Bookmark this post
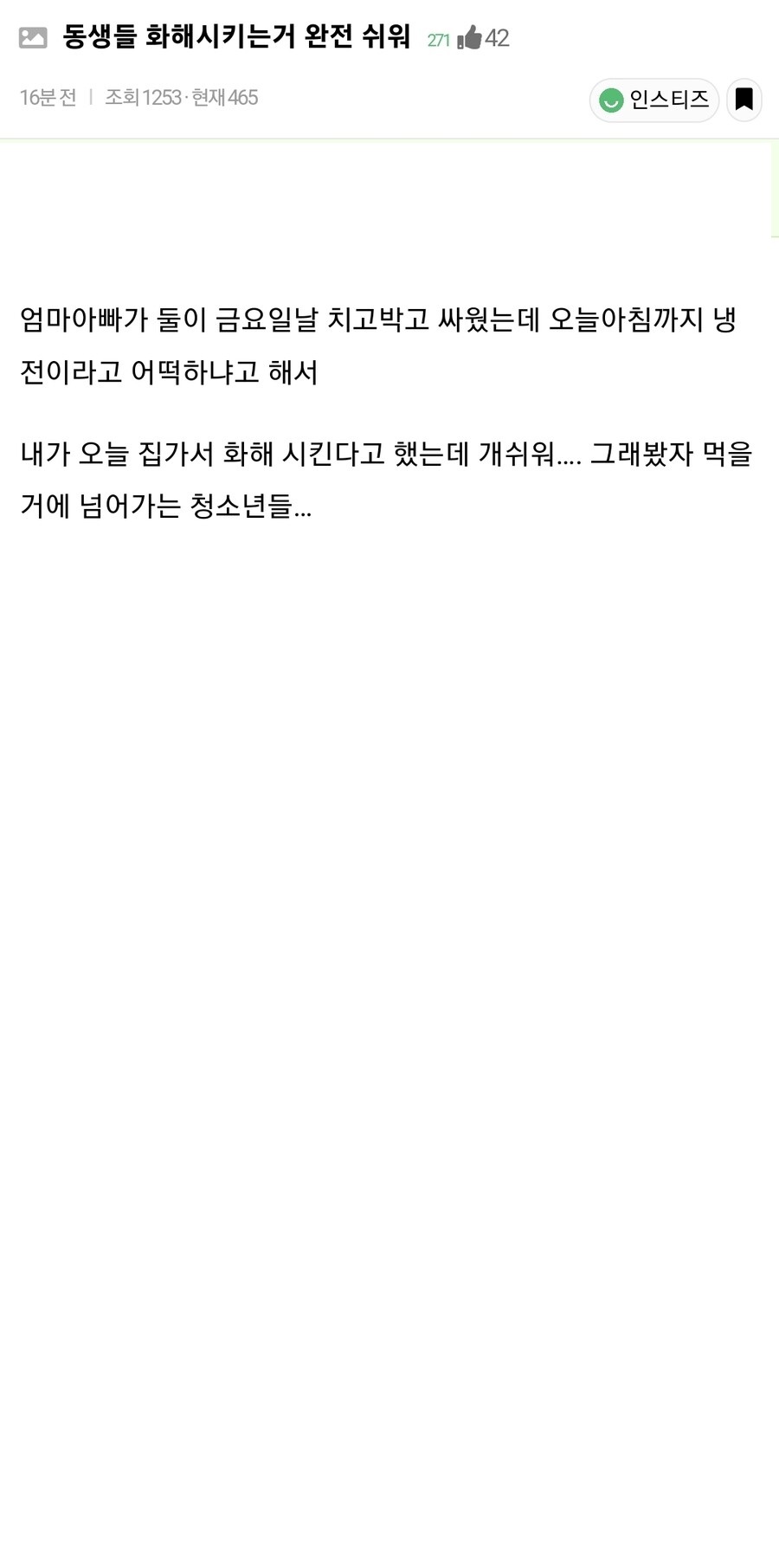Screen dimensions: 779x1568 tap(744, 100)
